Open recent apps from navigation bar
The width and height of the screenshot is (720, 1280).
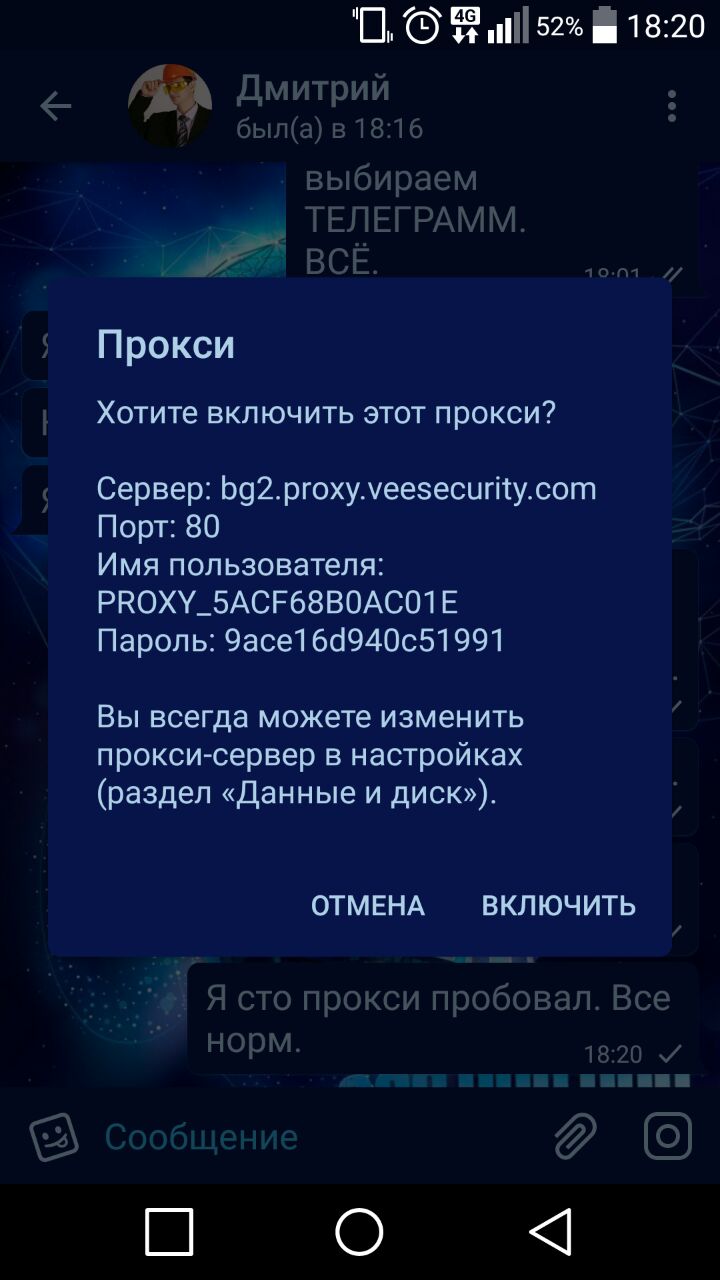click(169, 1231)
